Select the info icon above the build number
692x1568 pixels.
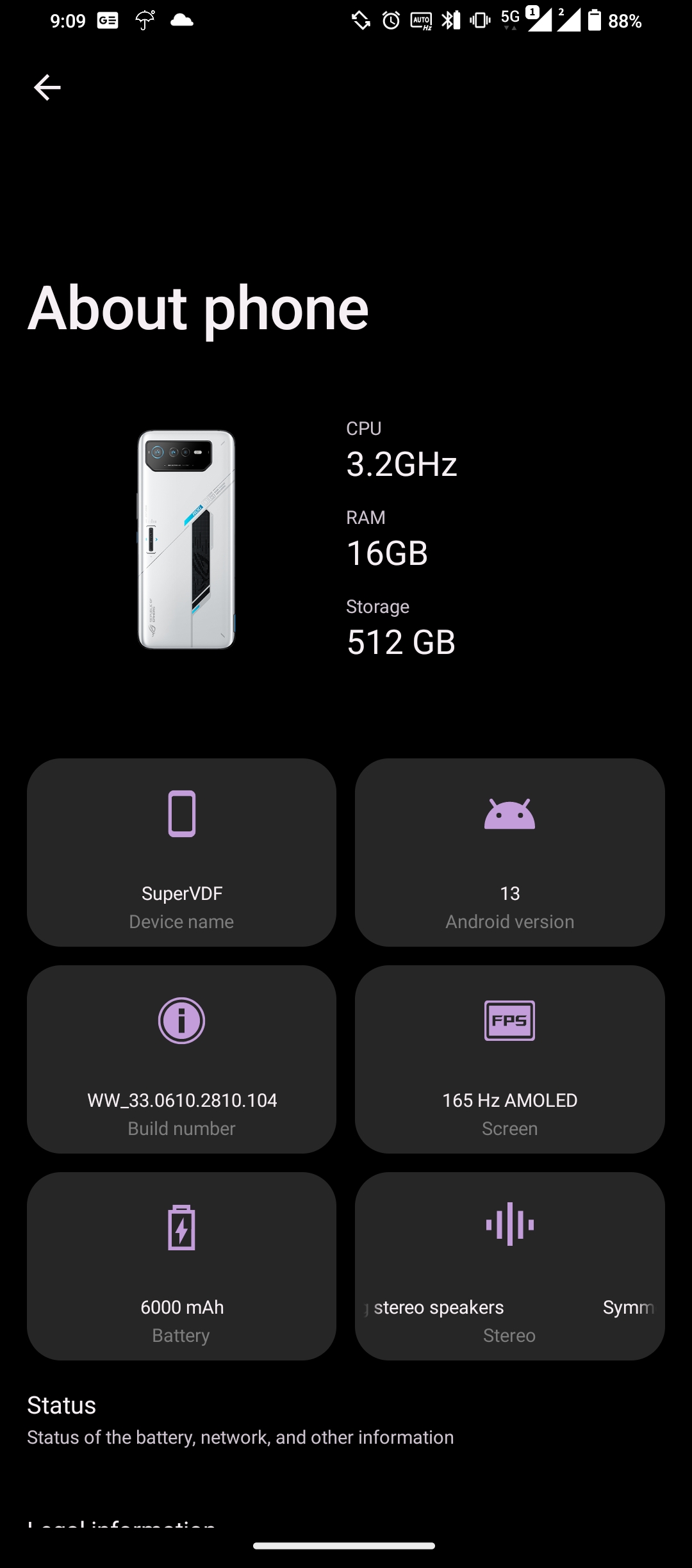click(181, 1022)
